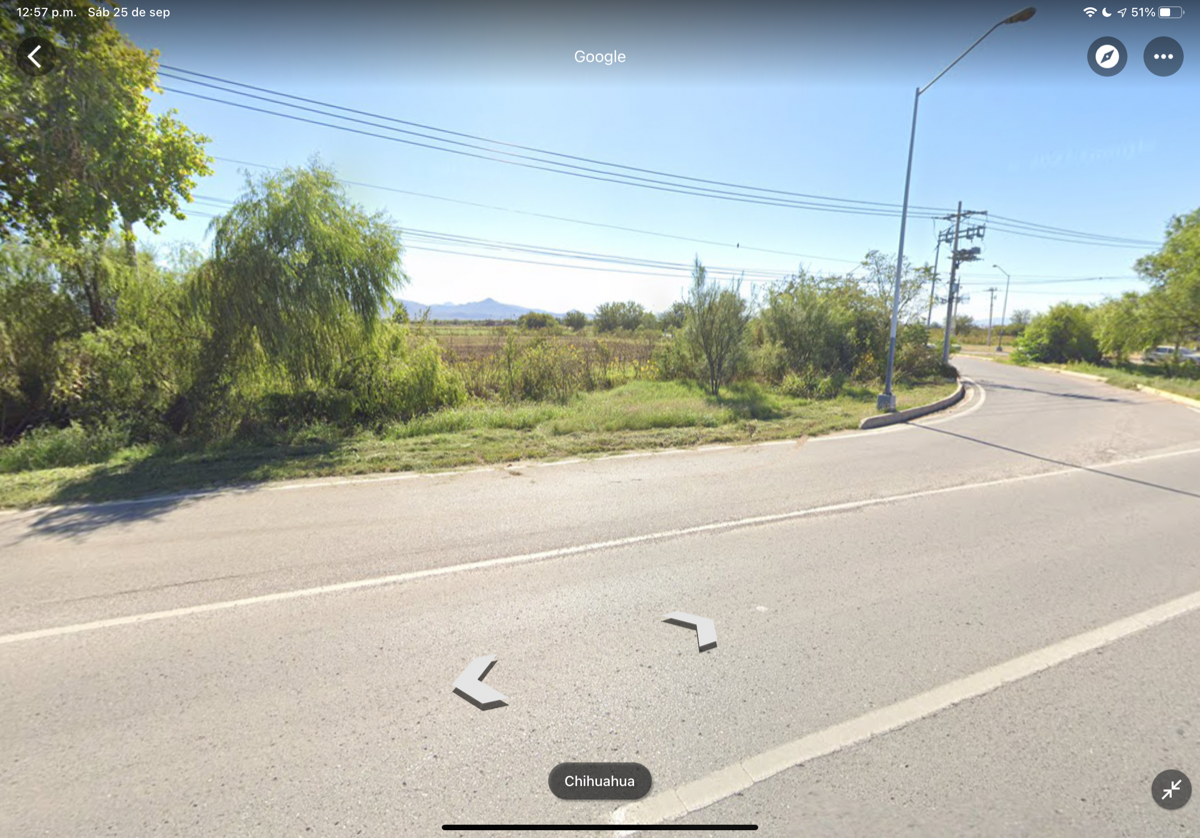The image size is (1200, 838).
Task: Move along the road with the left arrow
Action: coord(478,684)
